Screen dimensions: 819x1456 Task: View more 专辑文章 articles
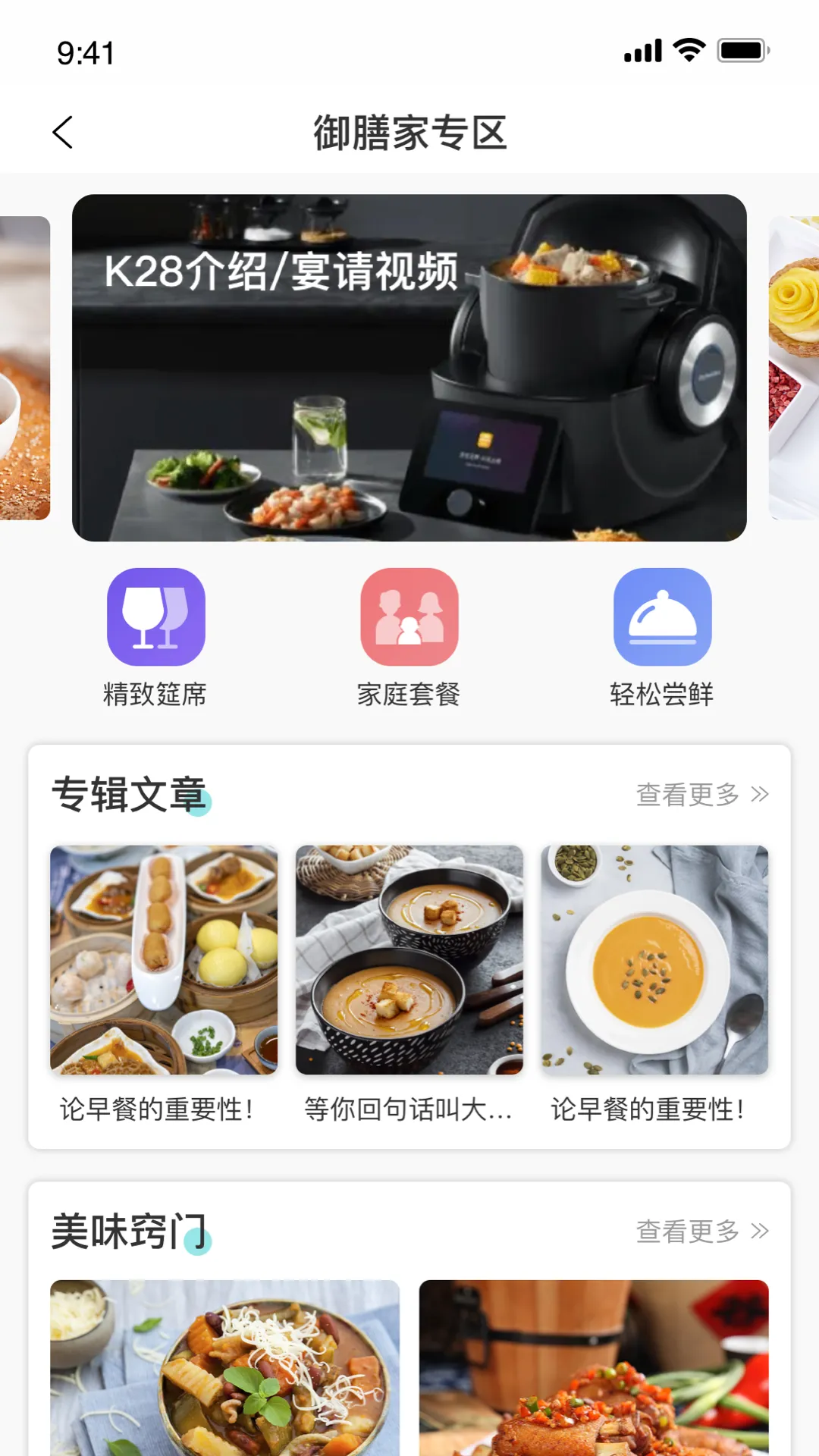coord(701,795)
